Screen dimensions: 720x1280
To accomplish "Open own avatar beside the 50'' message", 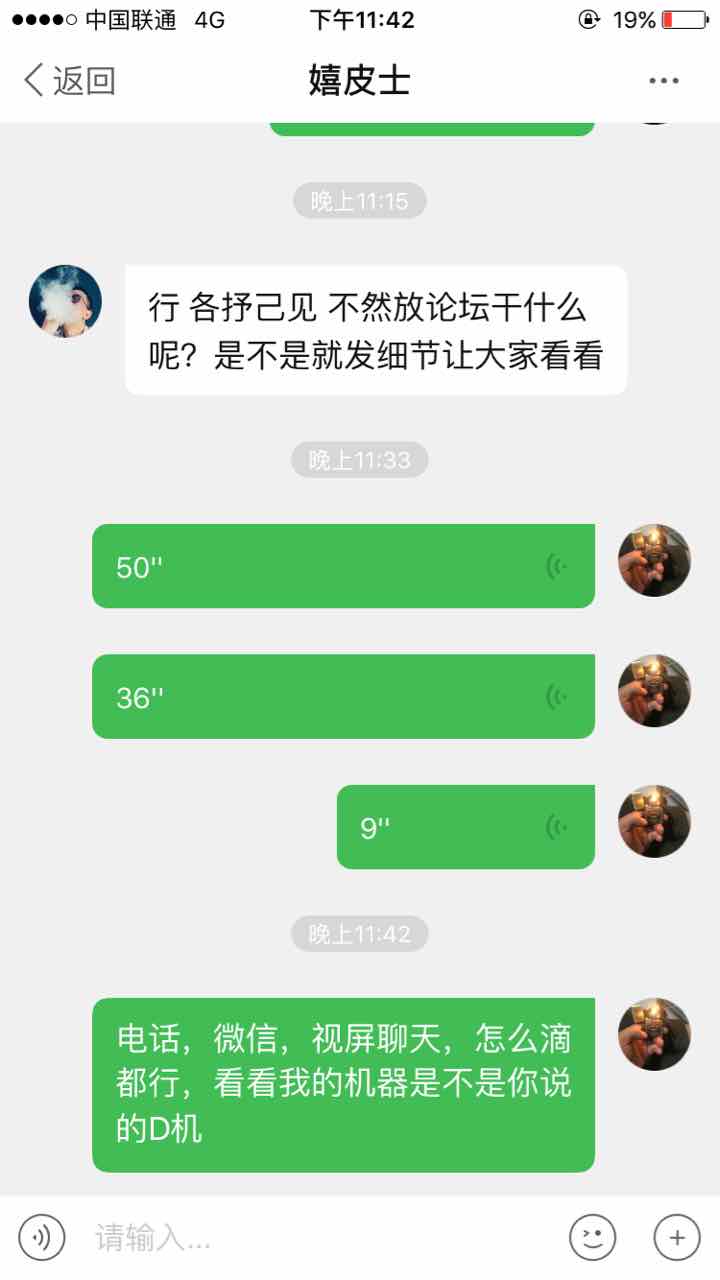I will click(x=654, y=560).
